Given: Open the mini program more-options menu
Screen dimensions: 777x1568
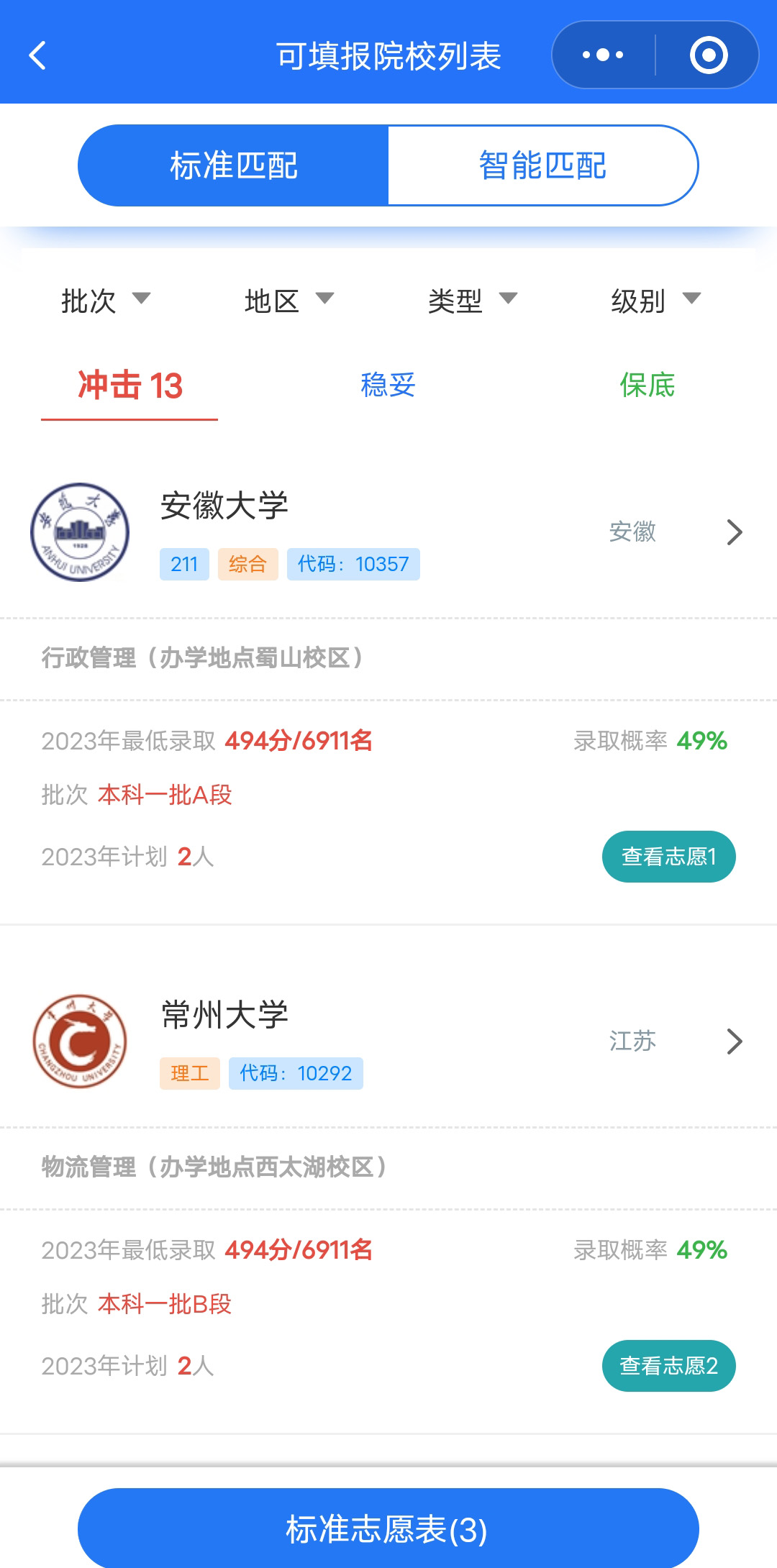Looking at the screenshot, I should pyautogui.click(x=603, y=55).
